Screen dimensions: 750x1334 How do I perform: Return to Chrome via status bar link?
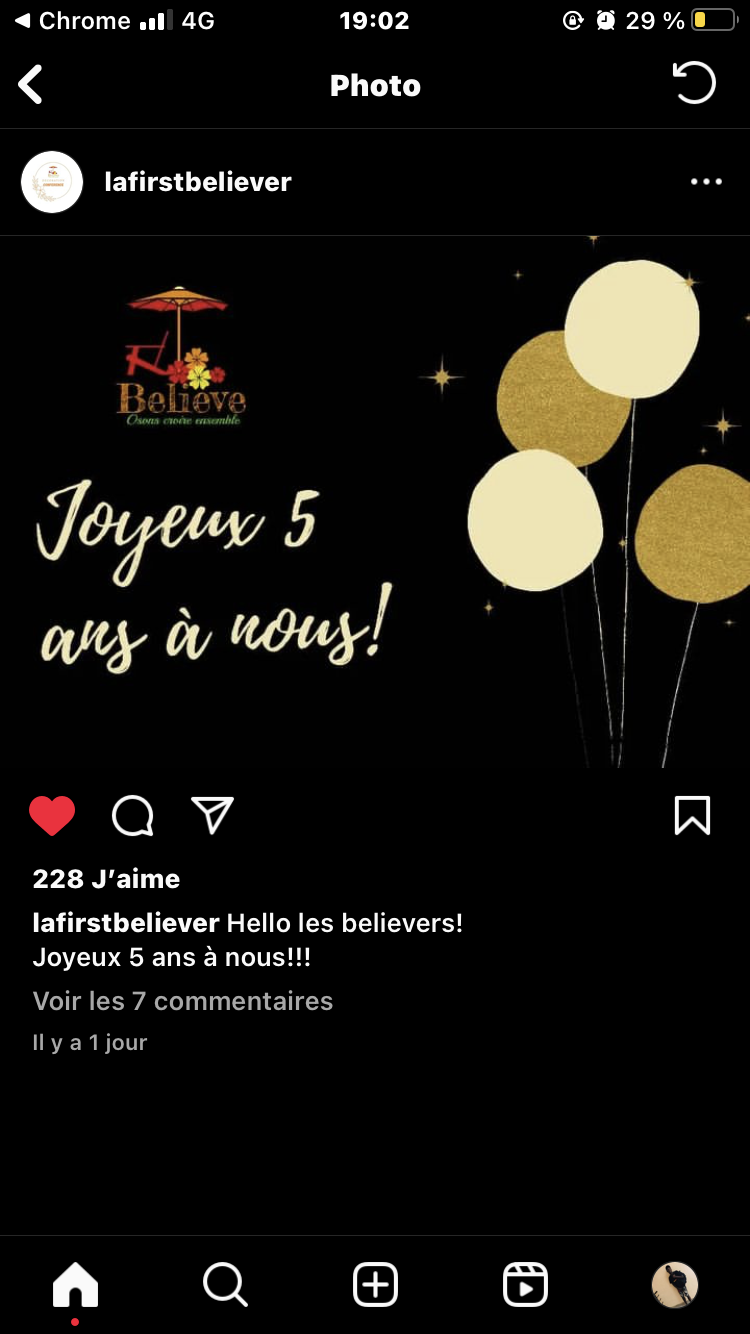(73, 21)
